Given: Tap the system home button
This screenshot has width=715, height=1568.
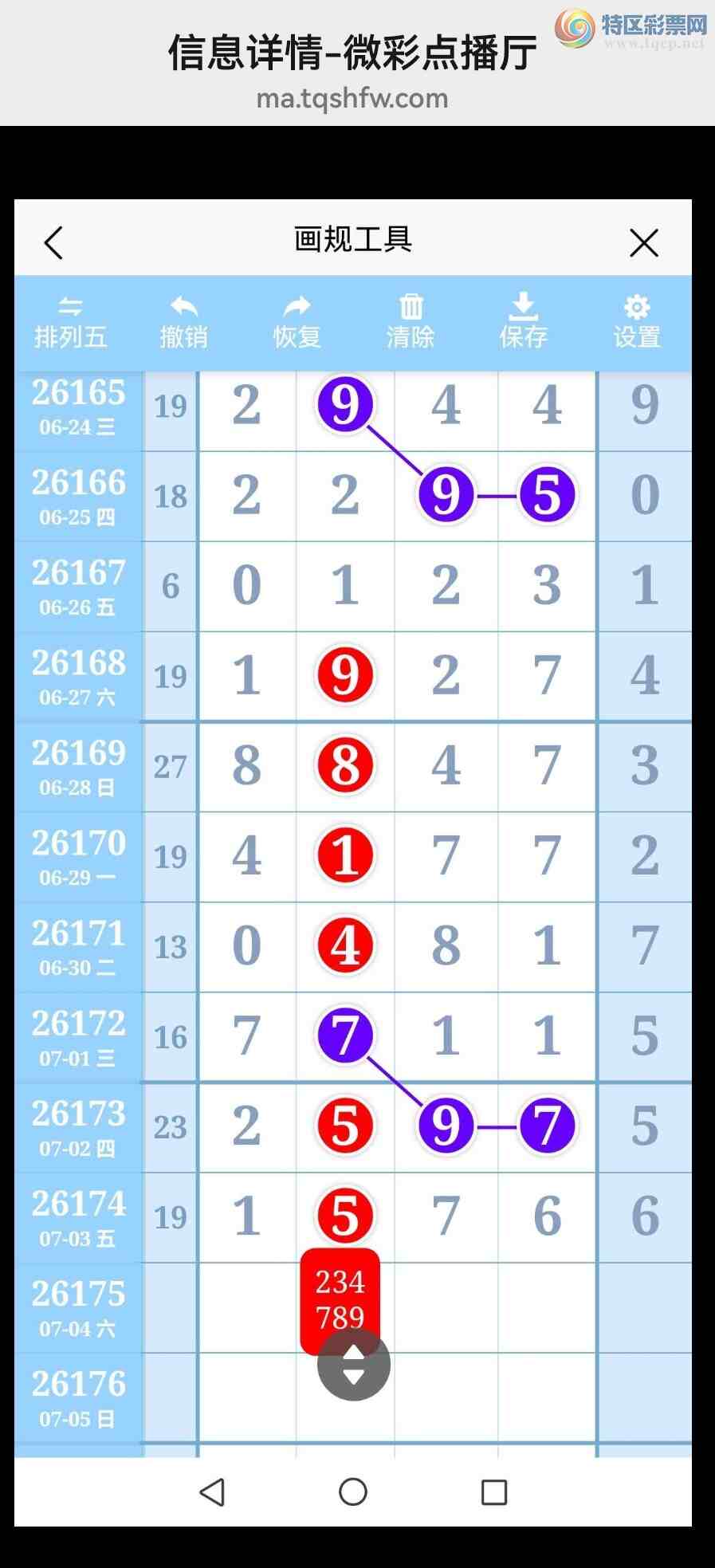Looking at the screenshot, I should [353, 1491].
